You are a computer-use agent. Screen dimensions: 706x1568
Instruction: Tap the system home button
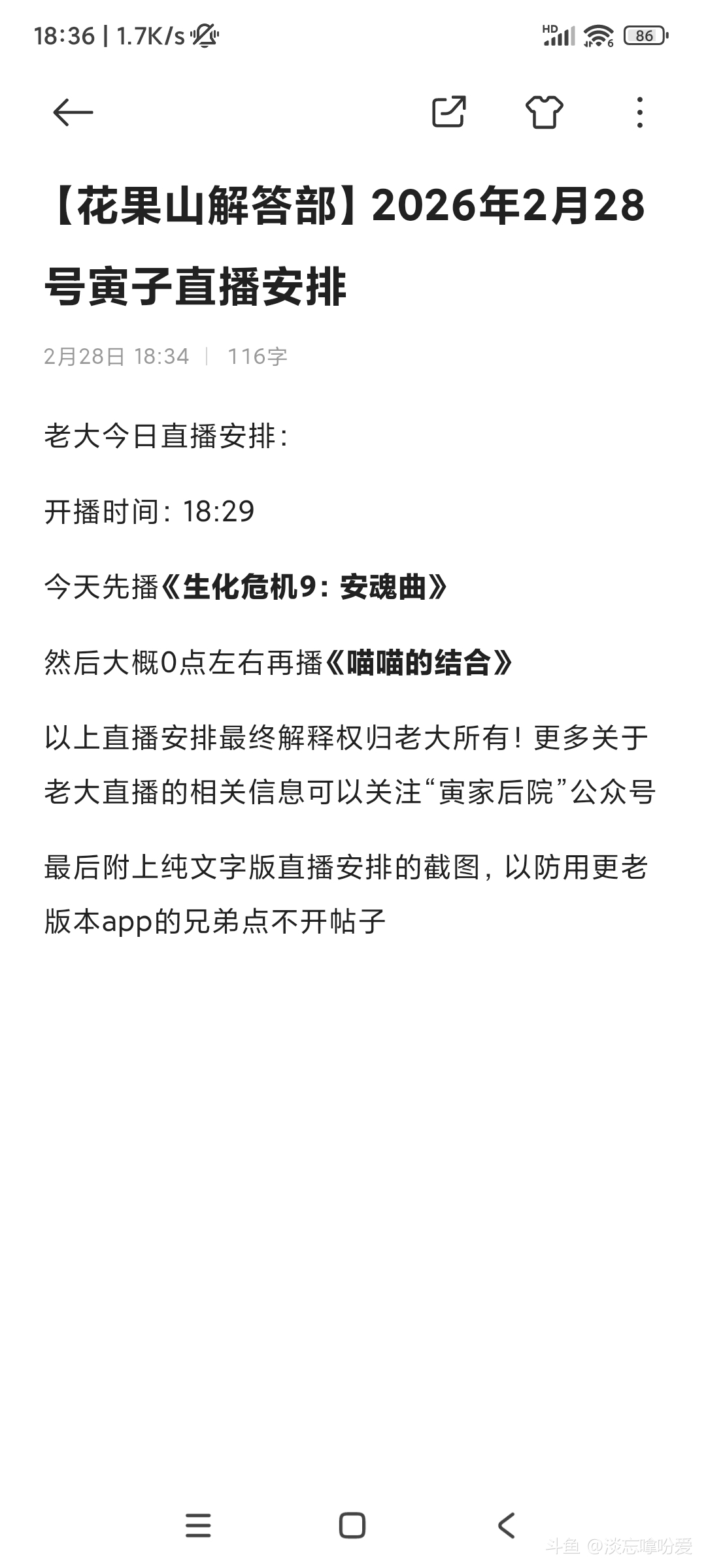tap(352, 1526)
